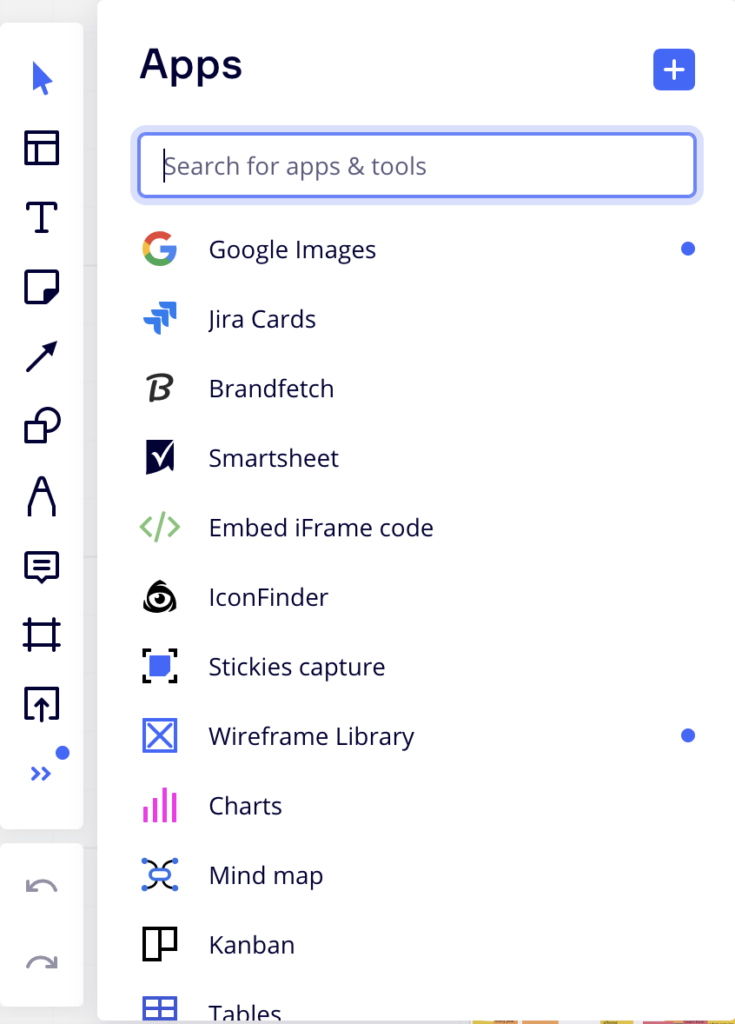Undo the last action
735x1024 pixels.
click(x=41, y=885)
